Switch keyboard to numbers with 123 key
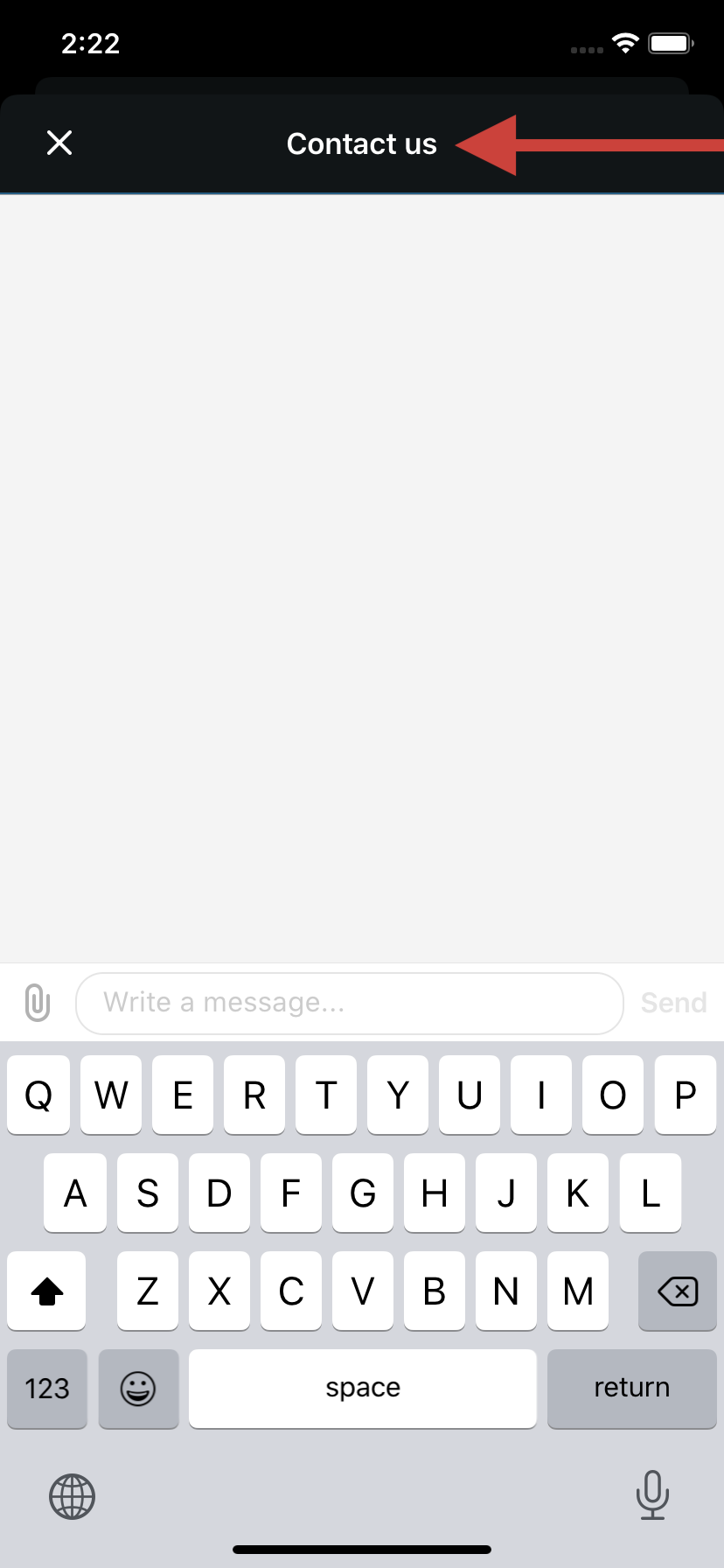The height and width of the screenshot is (1568, 724). 47,1389
